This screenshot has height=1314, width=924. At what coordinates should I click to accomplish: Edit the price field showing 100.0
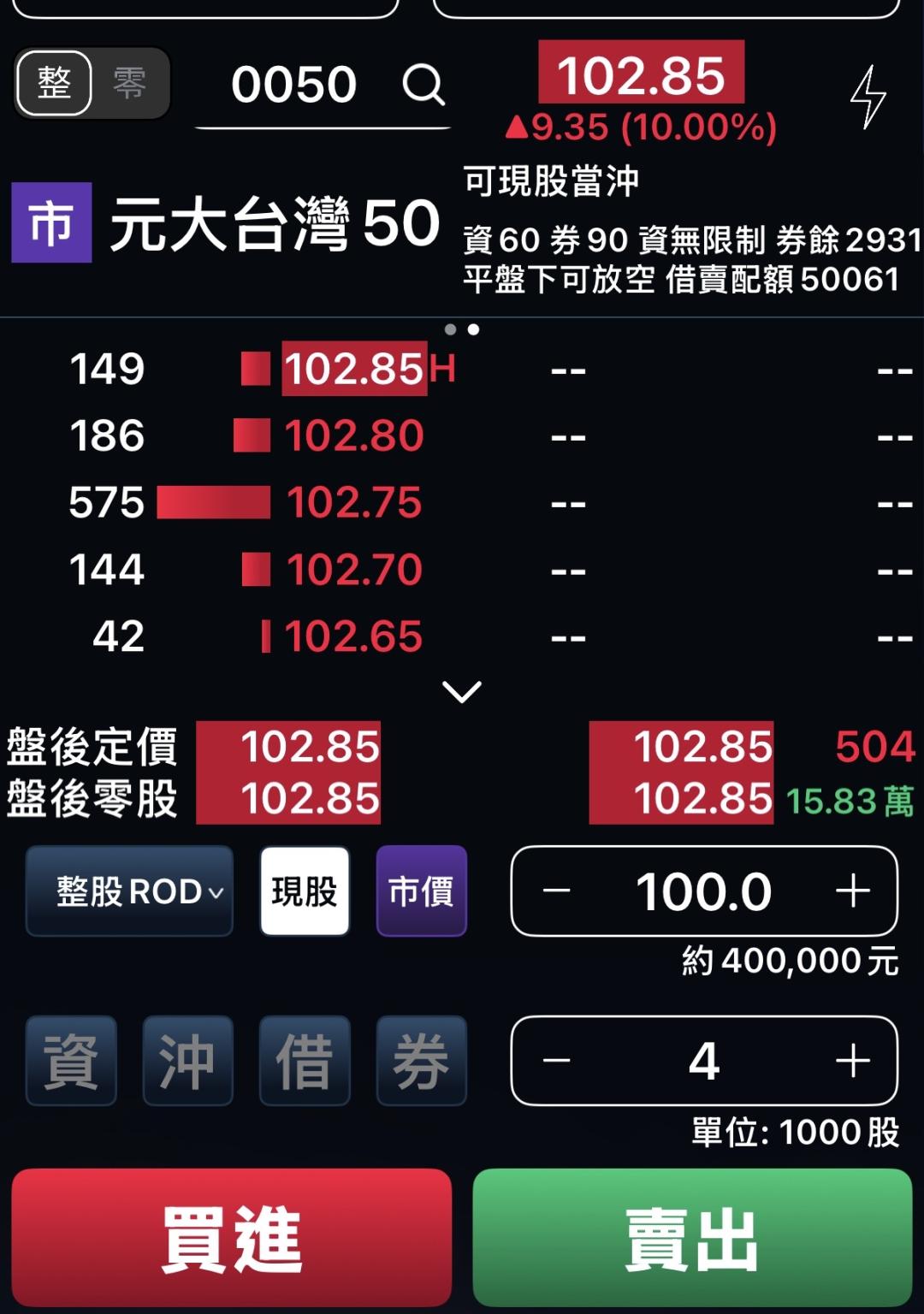pos(704,891)
